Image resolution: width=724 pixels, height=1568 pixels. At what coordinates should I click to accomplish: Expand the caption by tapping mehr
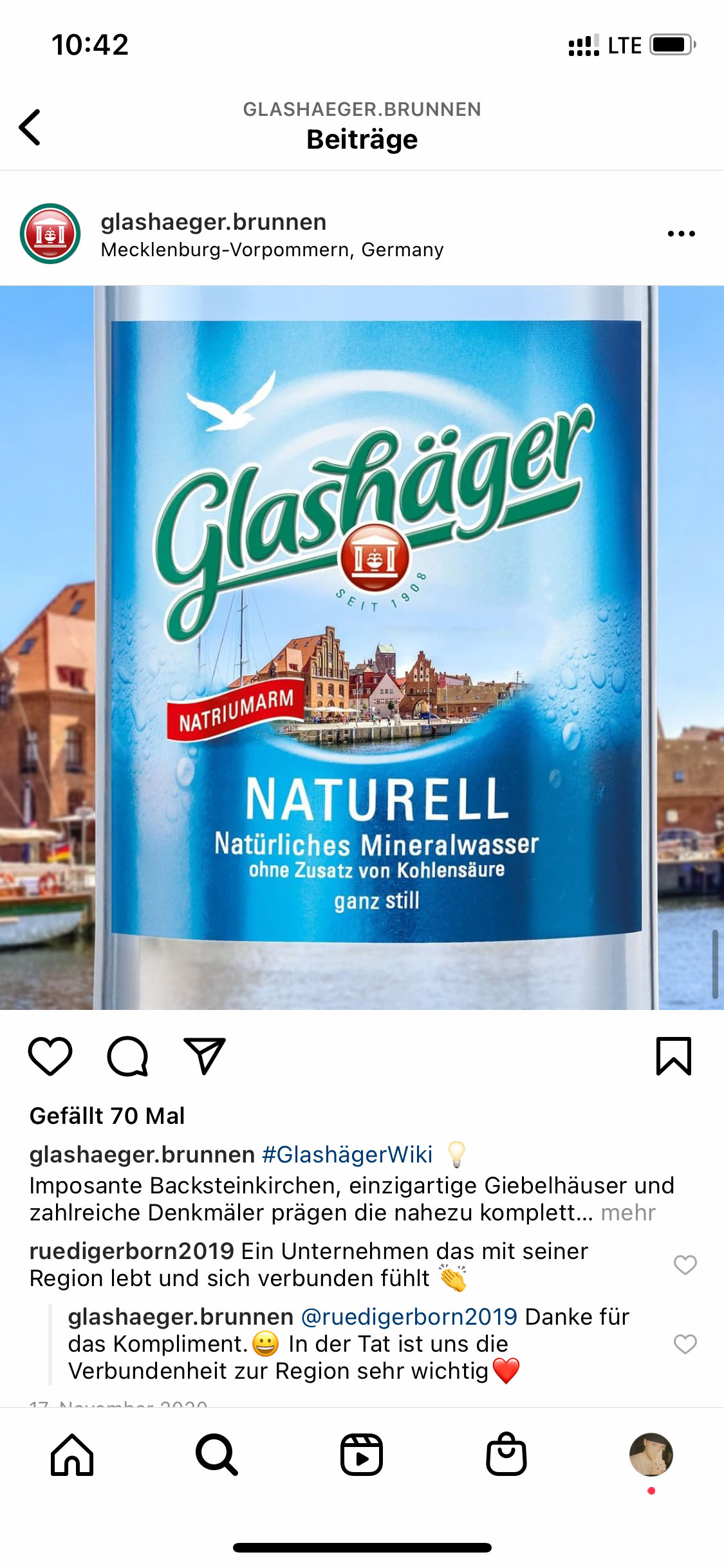pos(627,1213)
